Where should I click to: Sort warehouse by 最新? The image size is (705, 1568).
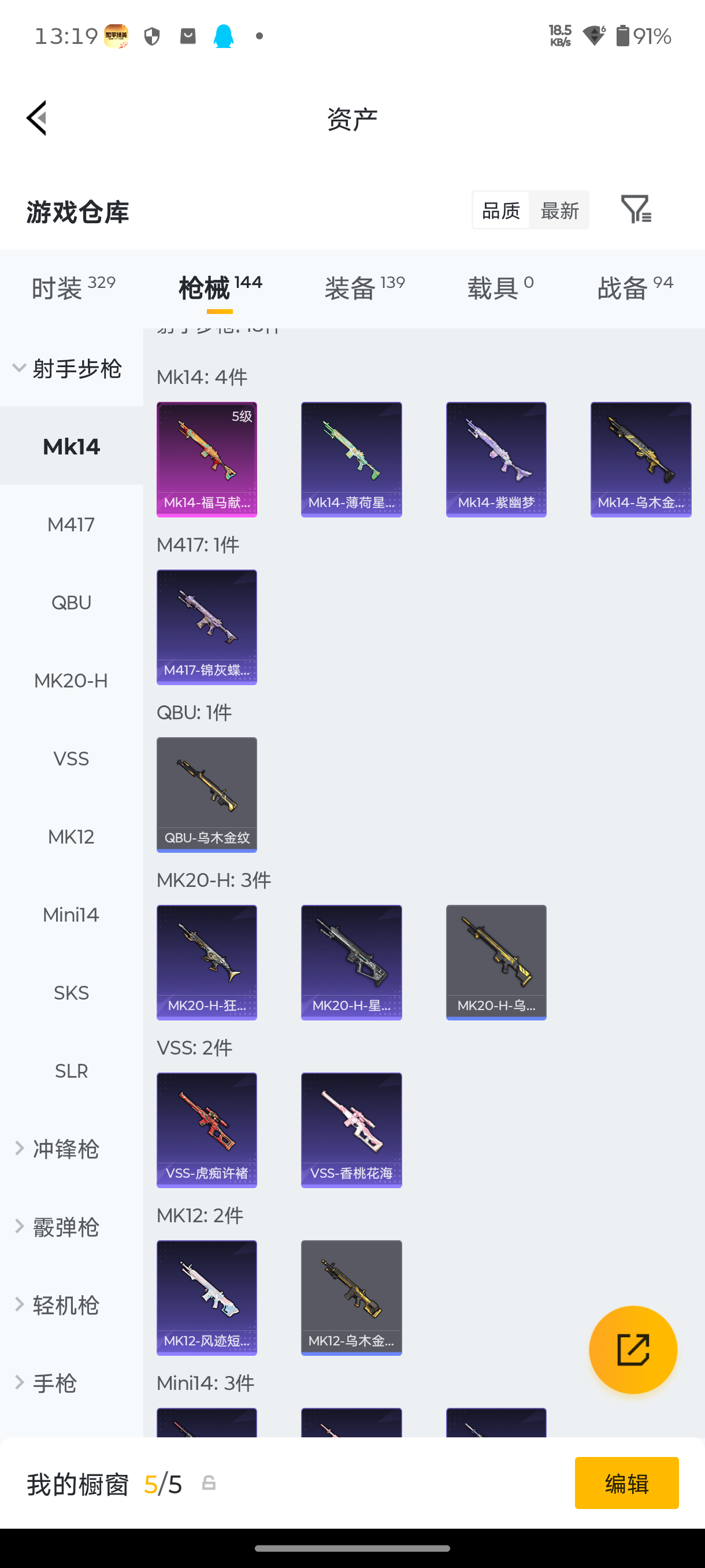[559, 210]
